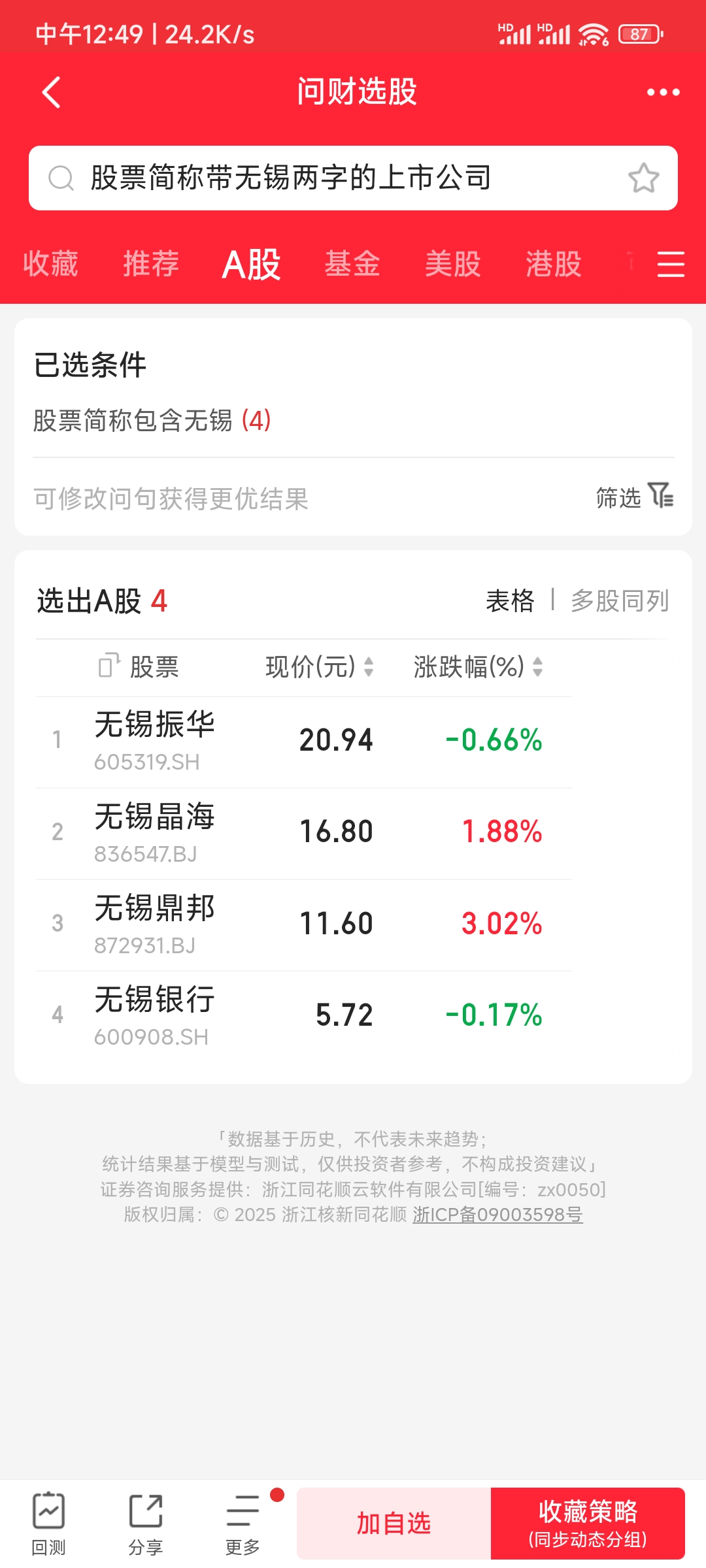Tap the star to favorite this query
Screen dimensions: 706x1568
pyautogui.click(x=643, y=178)
